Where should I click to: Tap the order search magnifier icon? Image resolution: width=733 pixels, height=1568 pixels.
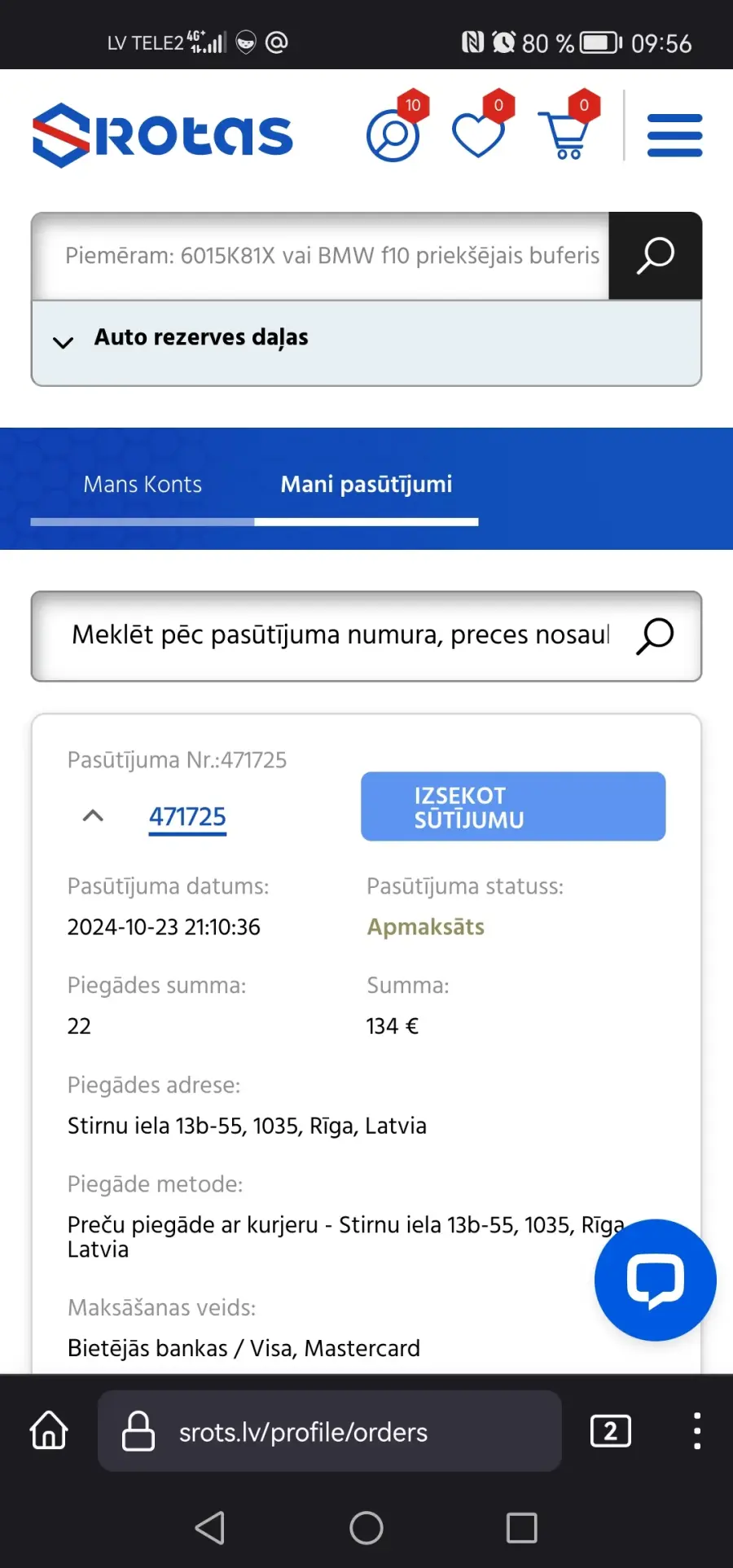click(655, 635)
